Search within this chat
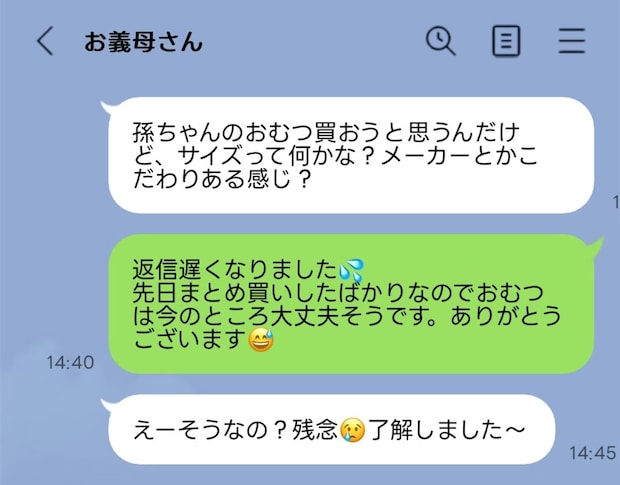 point(440,41)
